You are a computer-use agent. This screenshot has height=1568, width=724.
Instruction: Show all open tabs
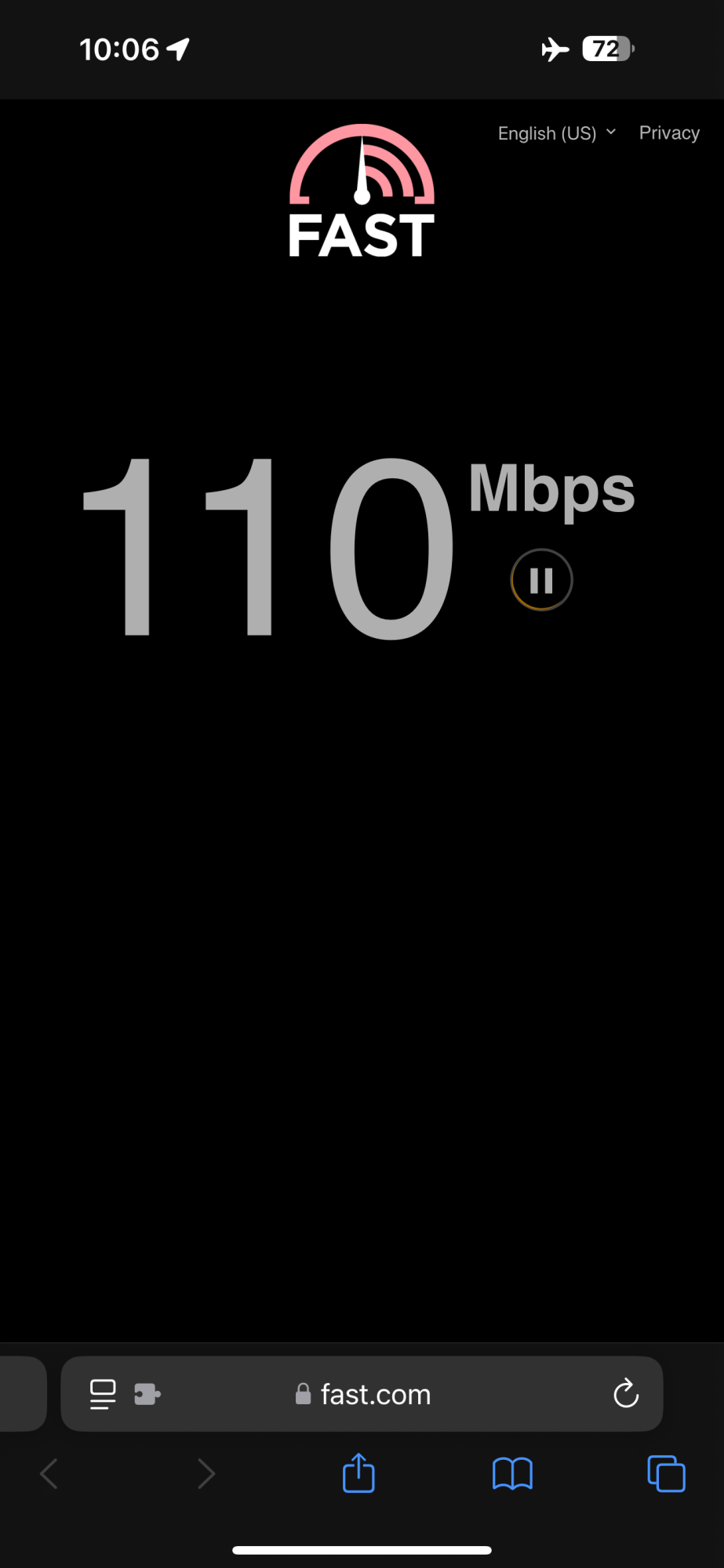click(x=666, y=1473)
